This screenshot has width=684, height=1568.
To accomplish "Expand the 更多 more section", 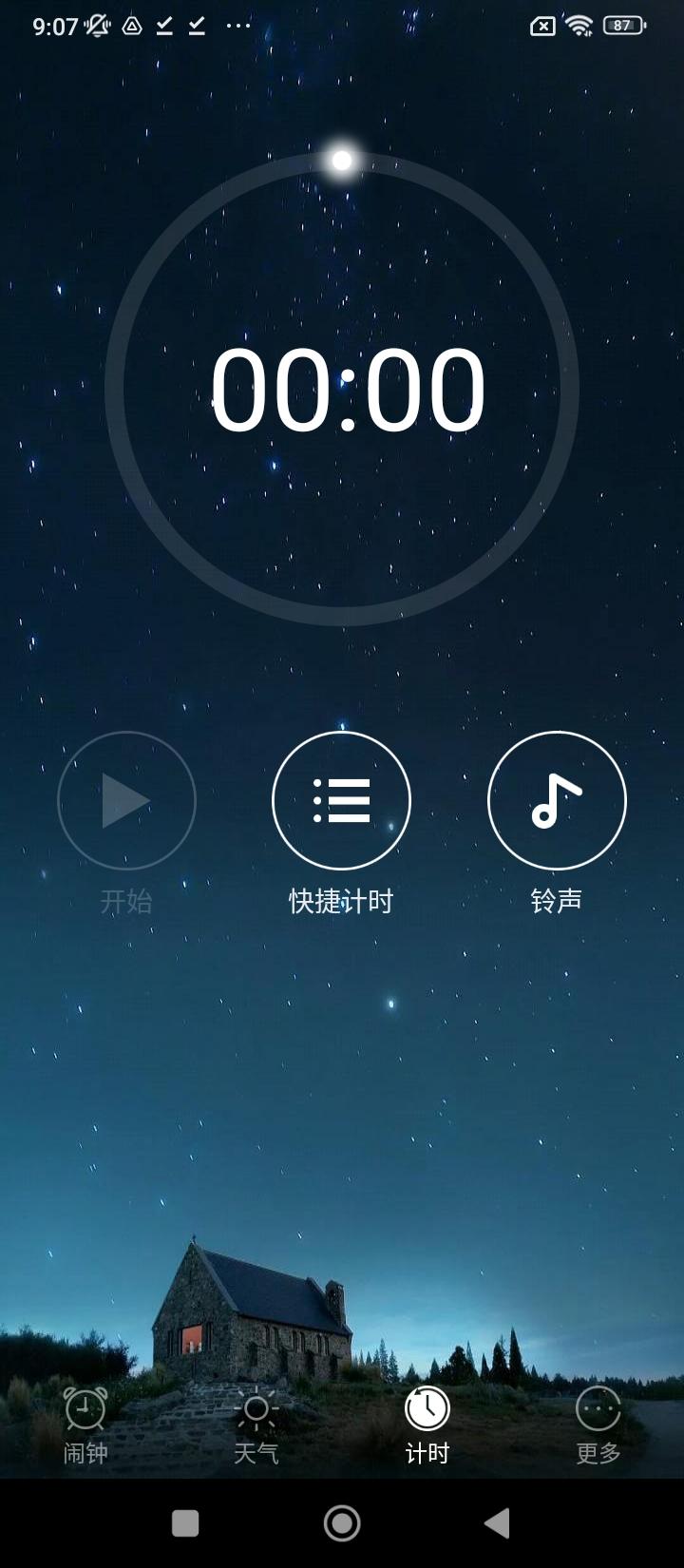I will pos(598,1425).
